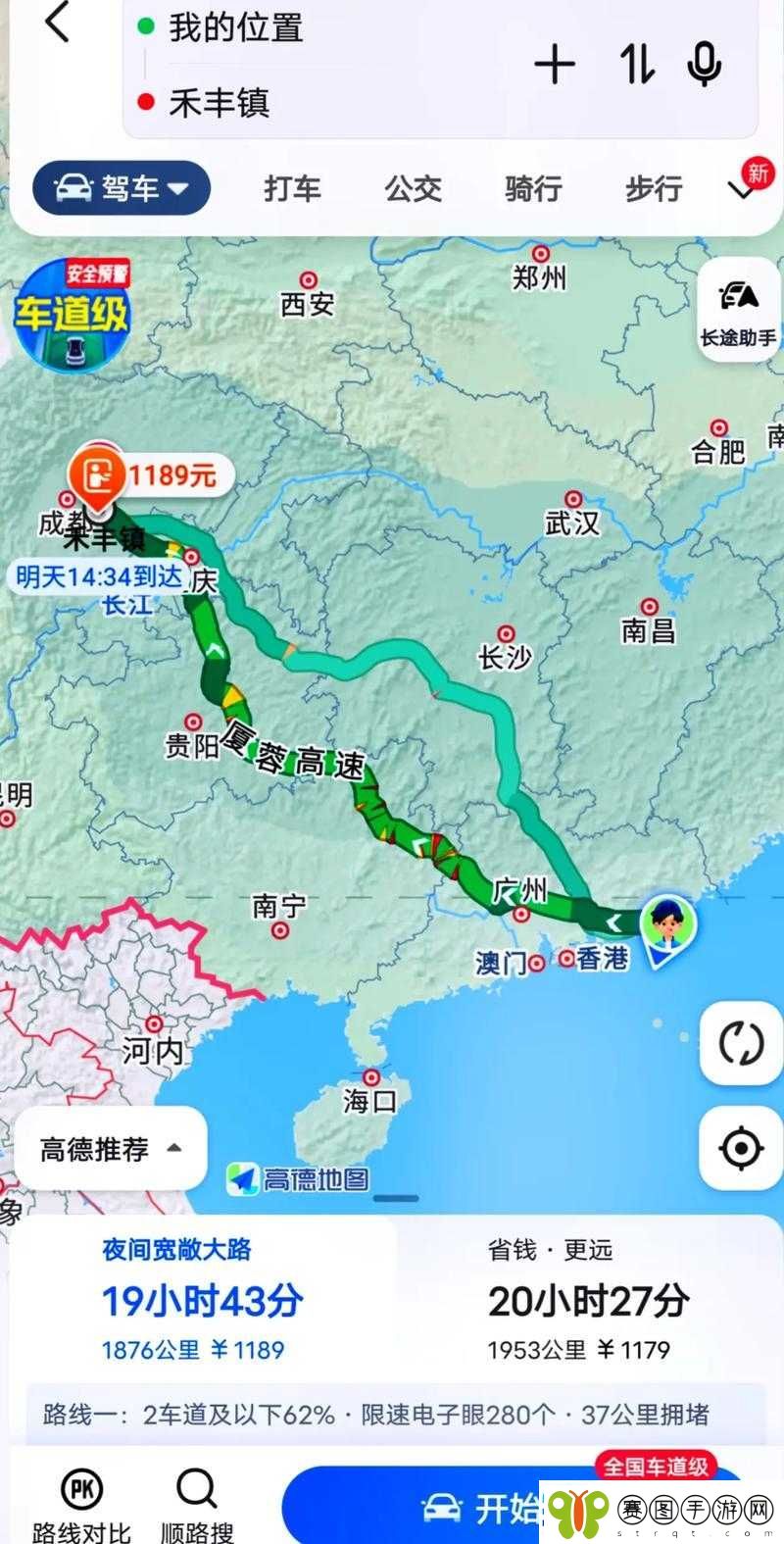784x1544 pixels.
Task: Swap start and destination
Action: [x=636, y=65]
